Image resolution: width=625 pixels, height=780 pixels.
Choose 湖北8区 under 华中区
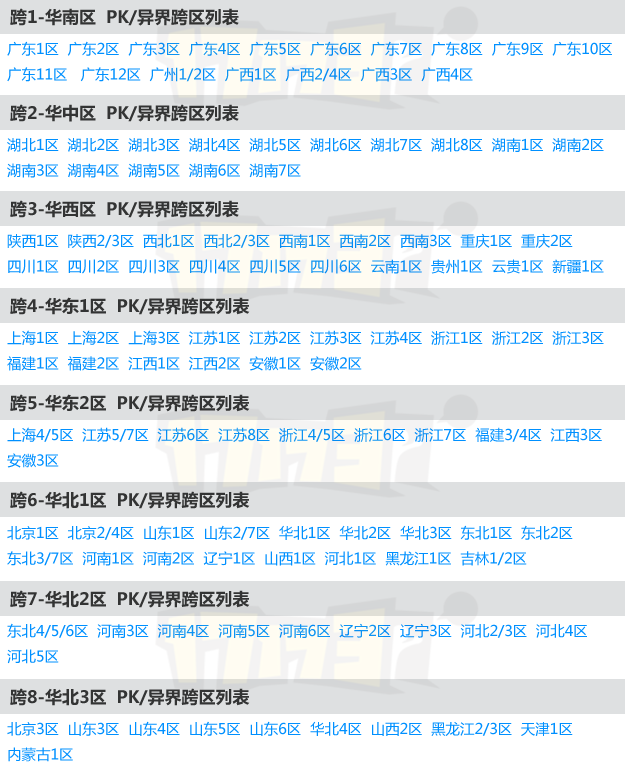pos(457,145)
